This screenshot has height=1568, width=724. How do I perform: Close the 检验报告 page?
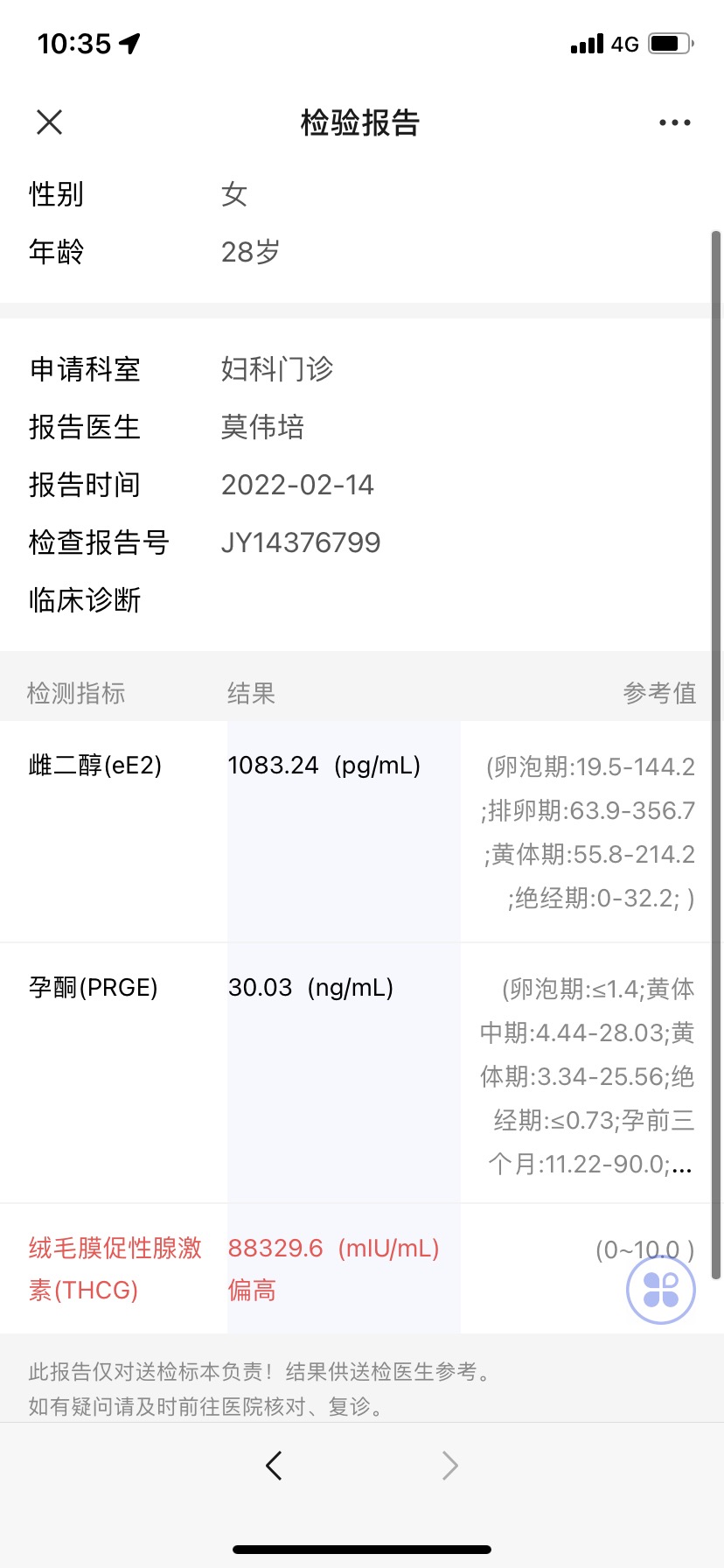50,122
